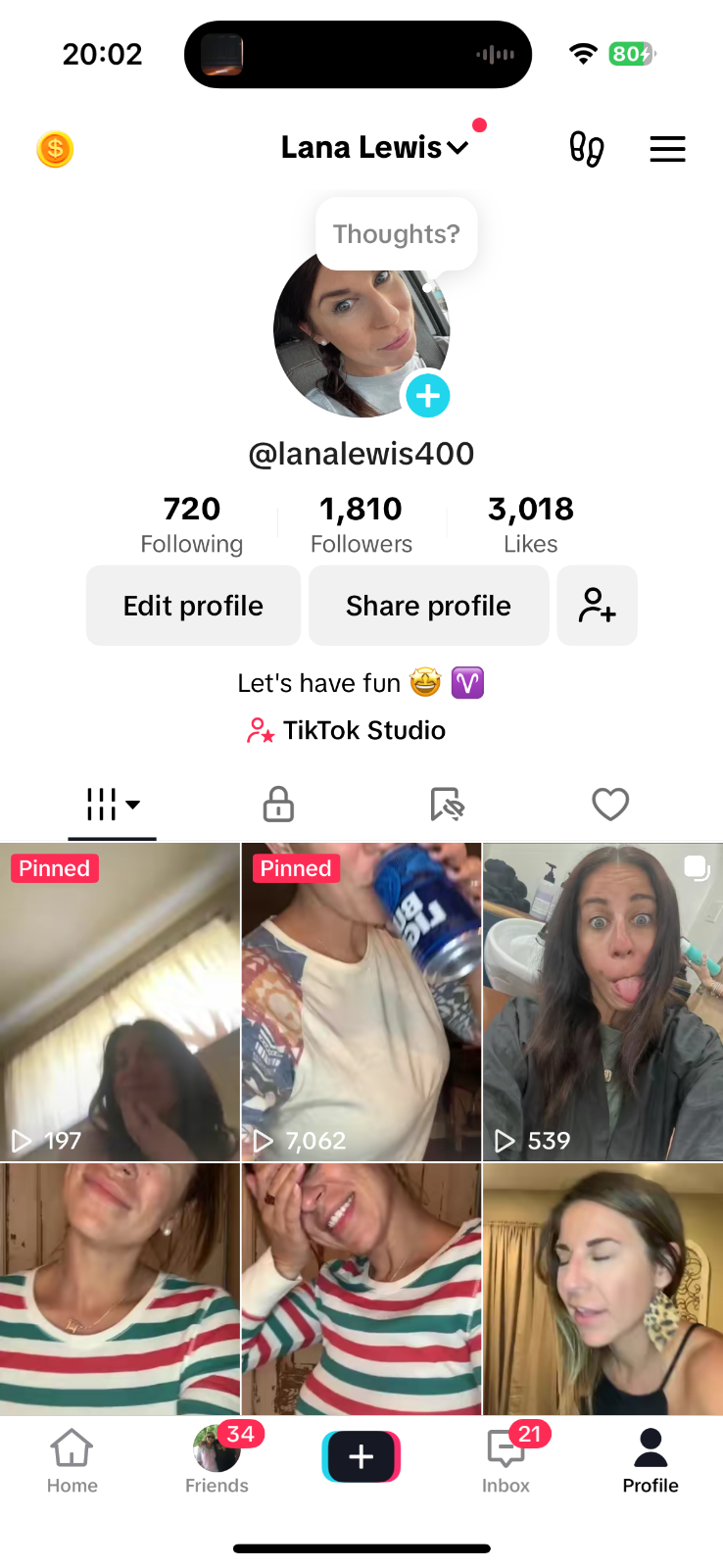Open TikTok Studio

[x=347, y=730]
